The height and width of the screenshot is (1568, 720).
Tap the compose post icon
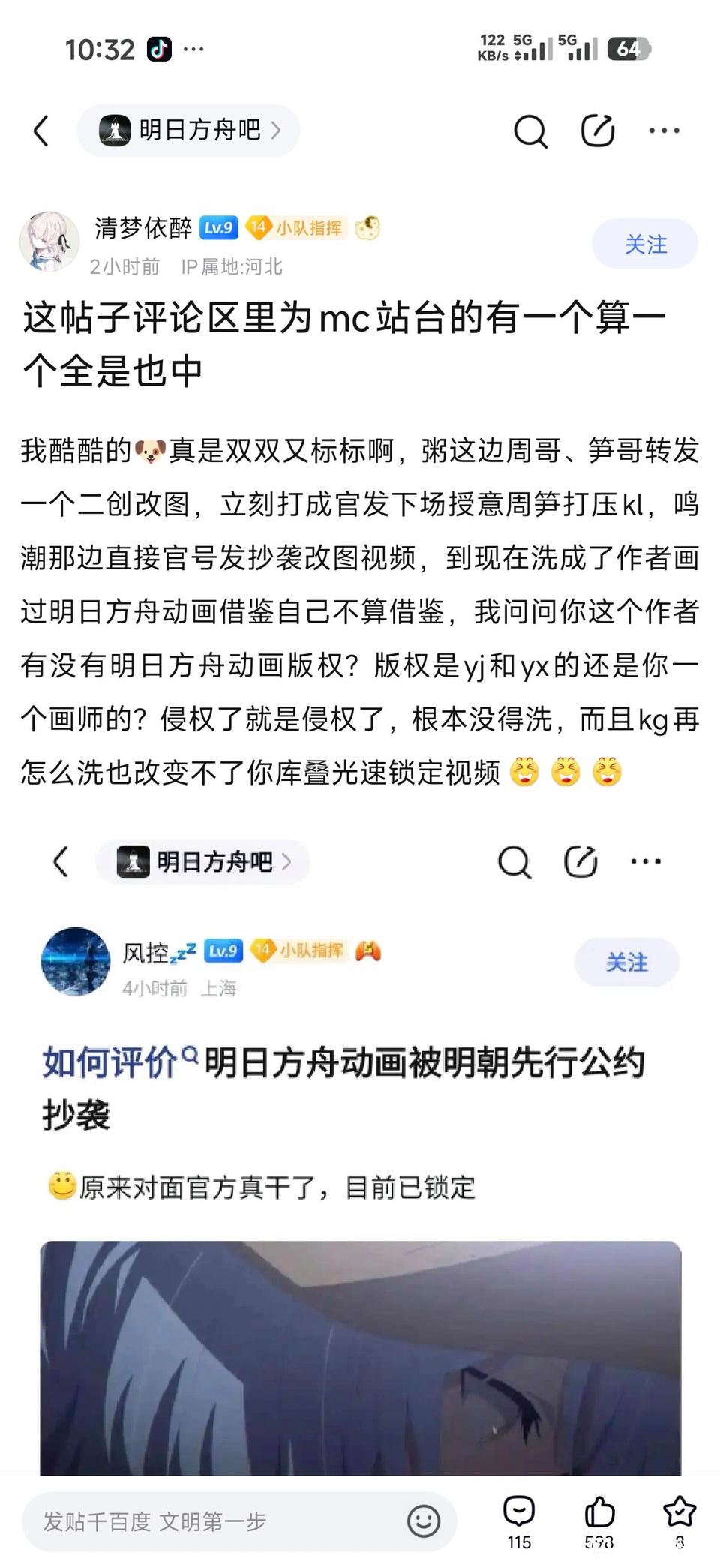(x=598, y=131)
